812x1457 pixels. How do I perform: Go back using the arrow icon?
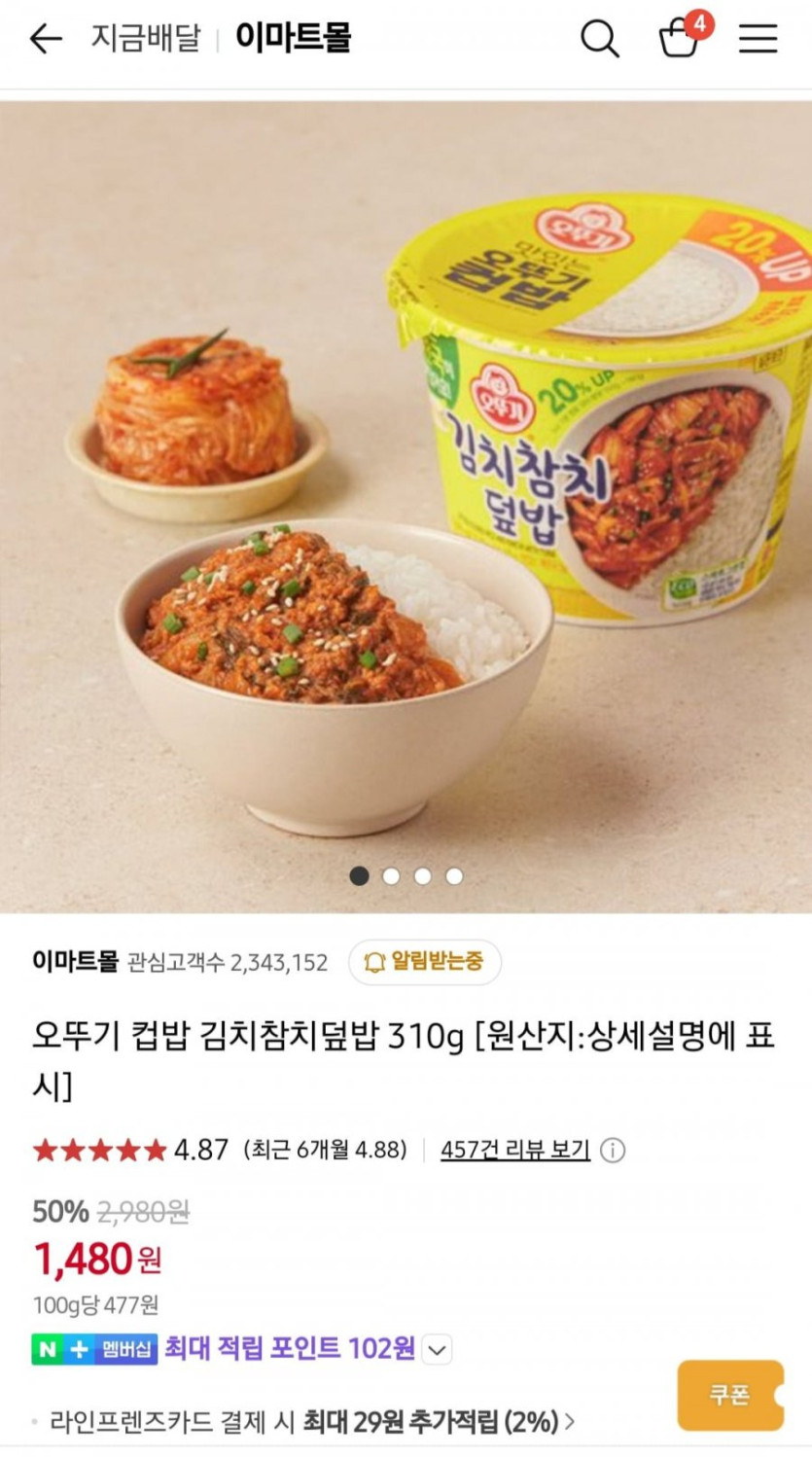[45, 39]
